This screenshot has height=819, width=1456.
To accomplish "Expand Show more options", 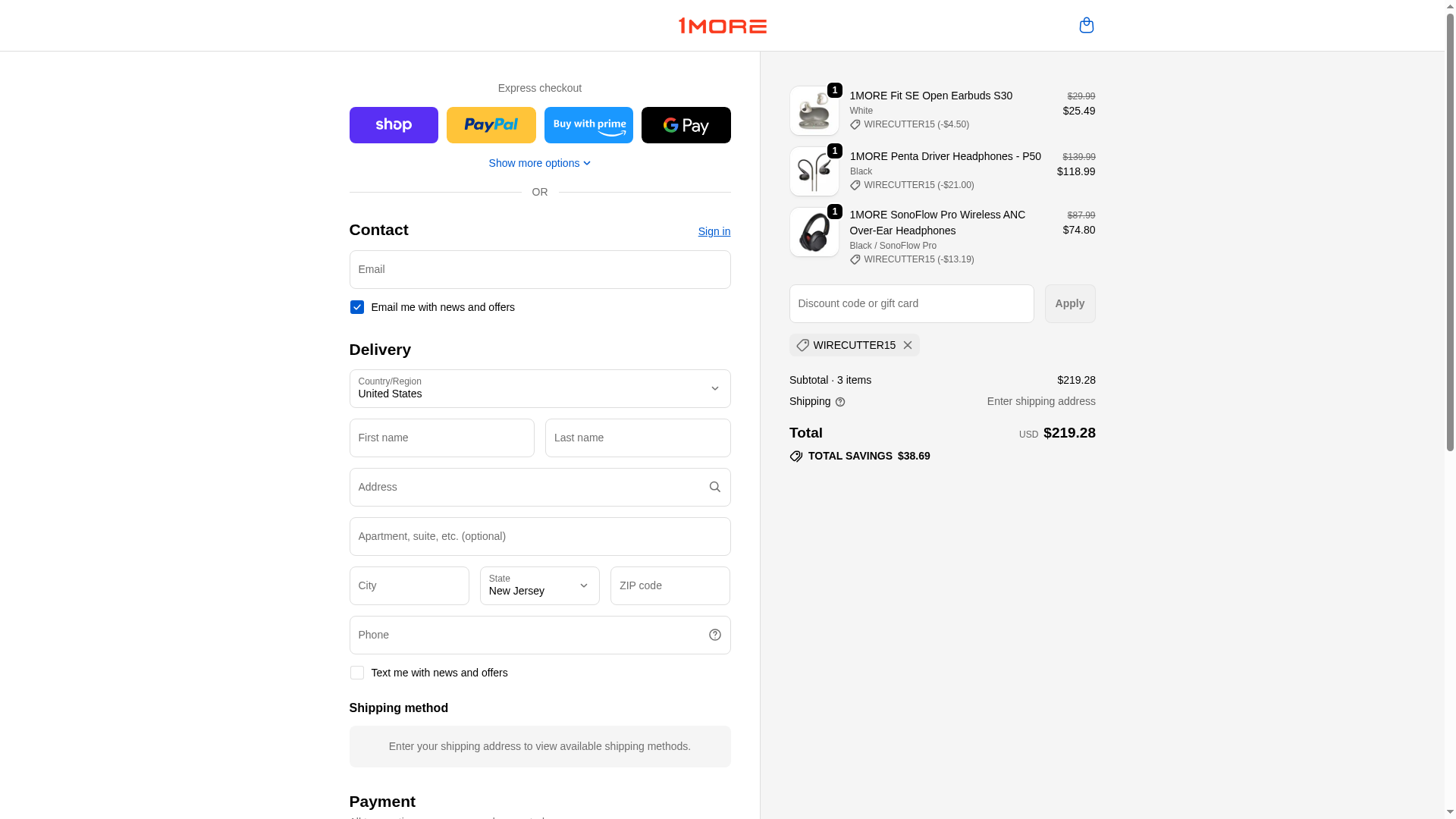I will (539, 163).
